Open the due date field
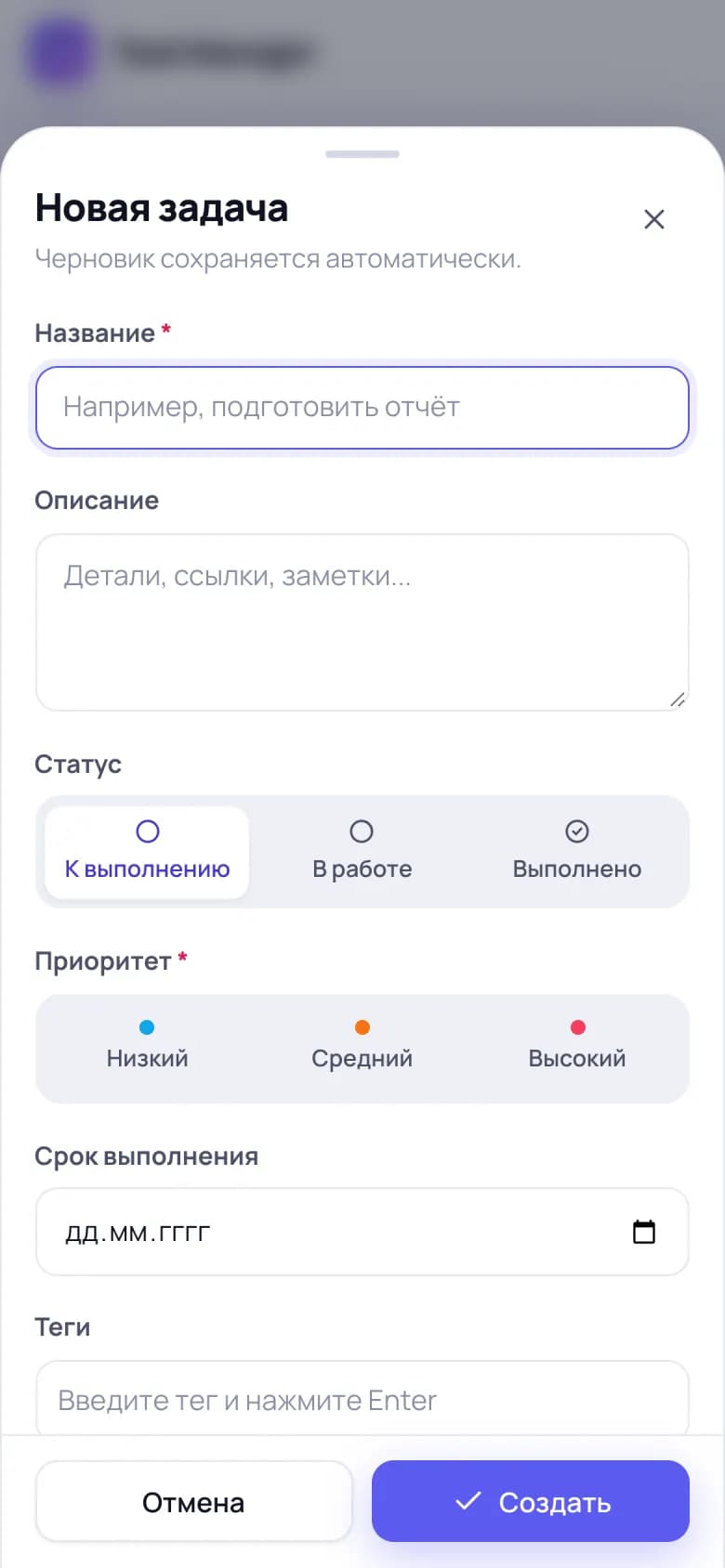725x1568 pixels. pyautogui.click(x=362, y=1232)
